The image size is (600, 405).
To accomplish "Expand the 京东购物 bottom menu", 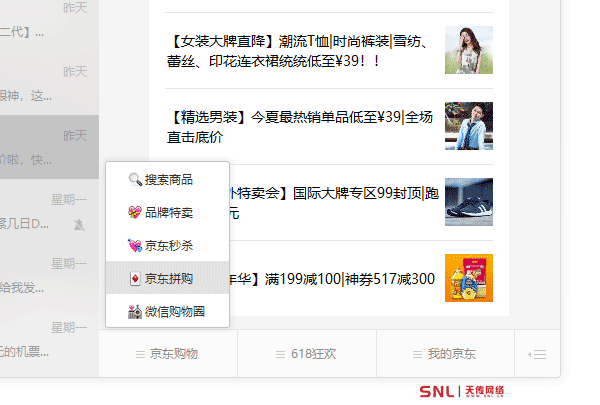I will 168,354.
